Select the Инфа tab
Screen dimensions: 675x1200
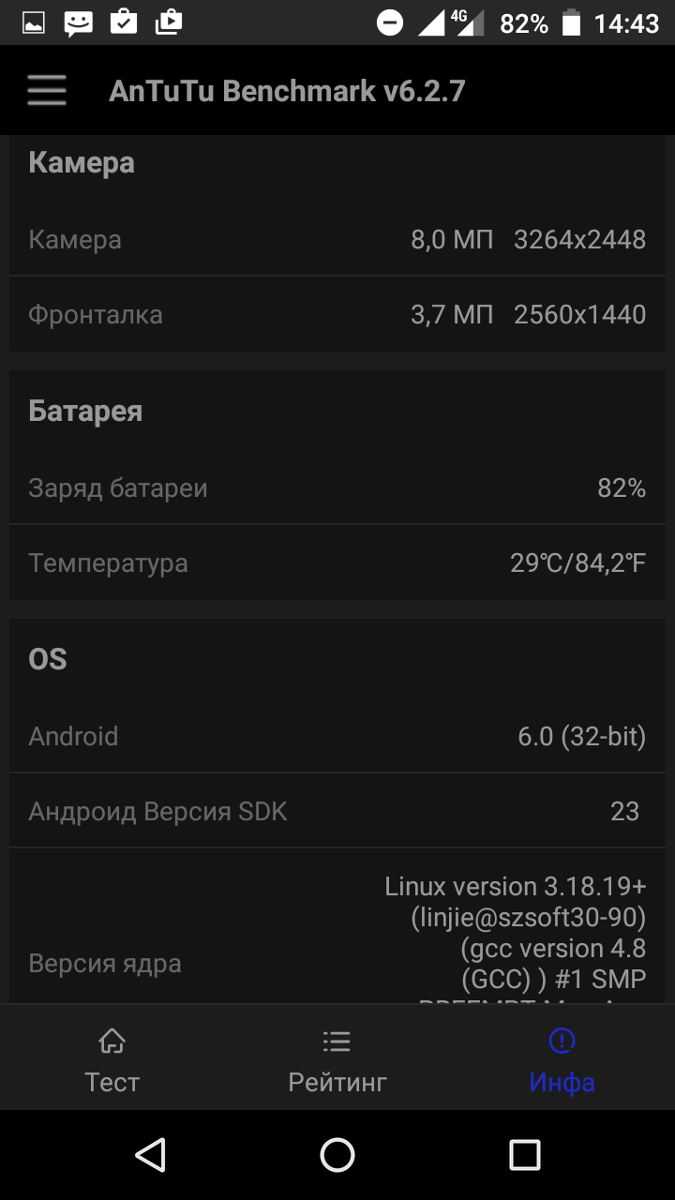coord(562,1062)
